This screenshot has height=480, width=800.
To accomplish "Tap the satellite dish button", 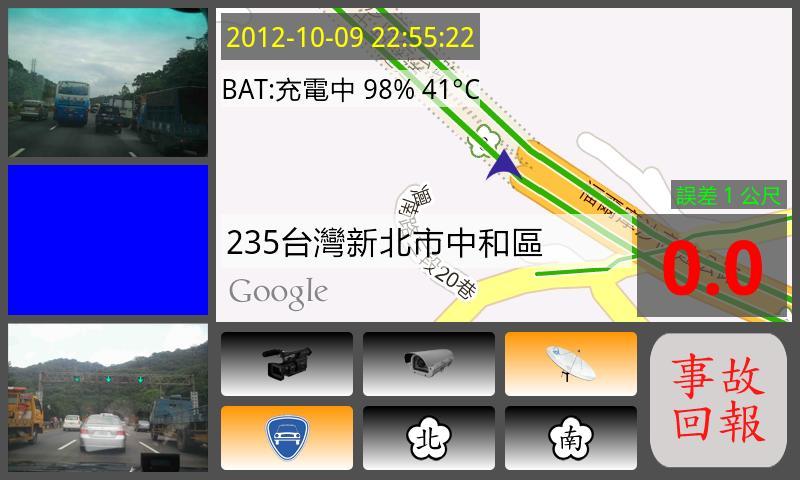I will [570, 363].
